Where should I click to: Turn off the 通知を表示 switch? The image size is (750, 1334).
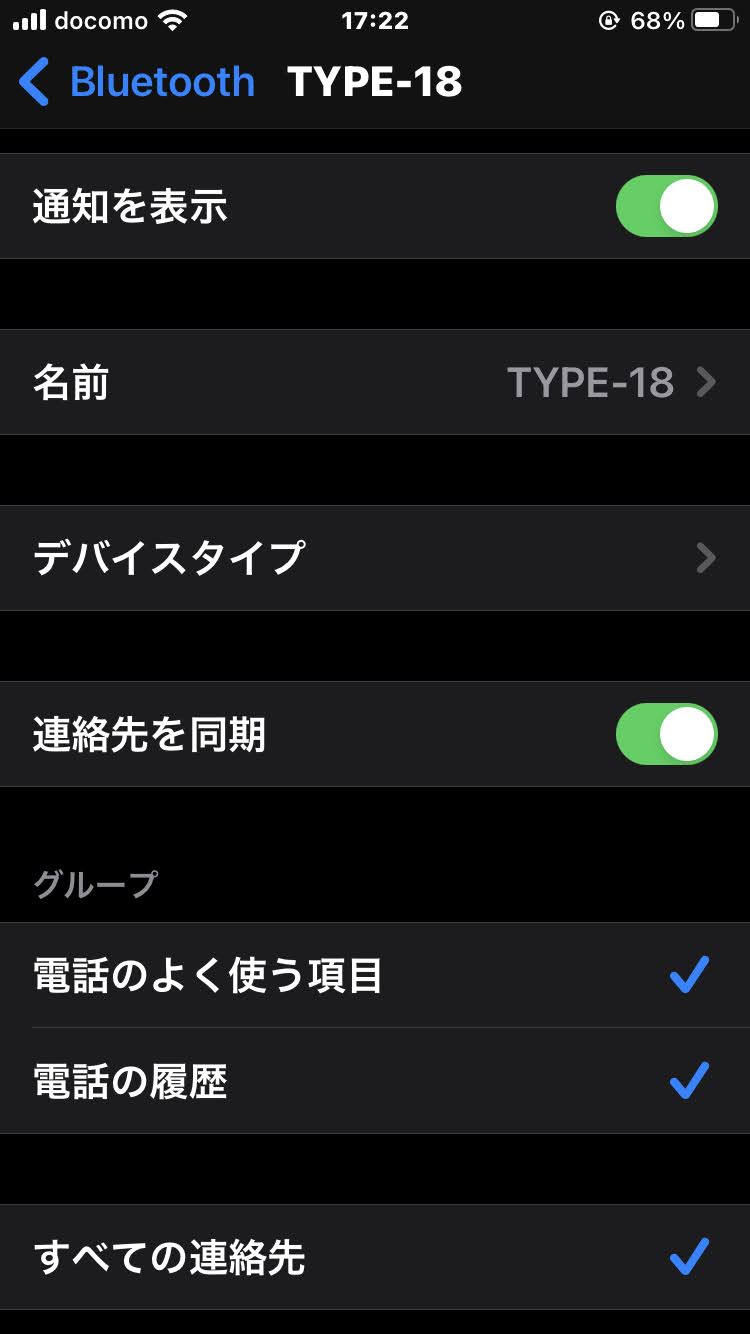point(667,206)
